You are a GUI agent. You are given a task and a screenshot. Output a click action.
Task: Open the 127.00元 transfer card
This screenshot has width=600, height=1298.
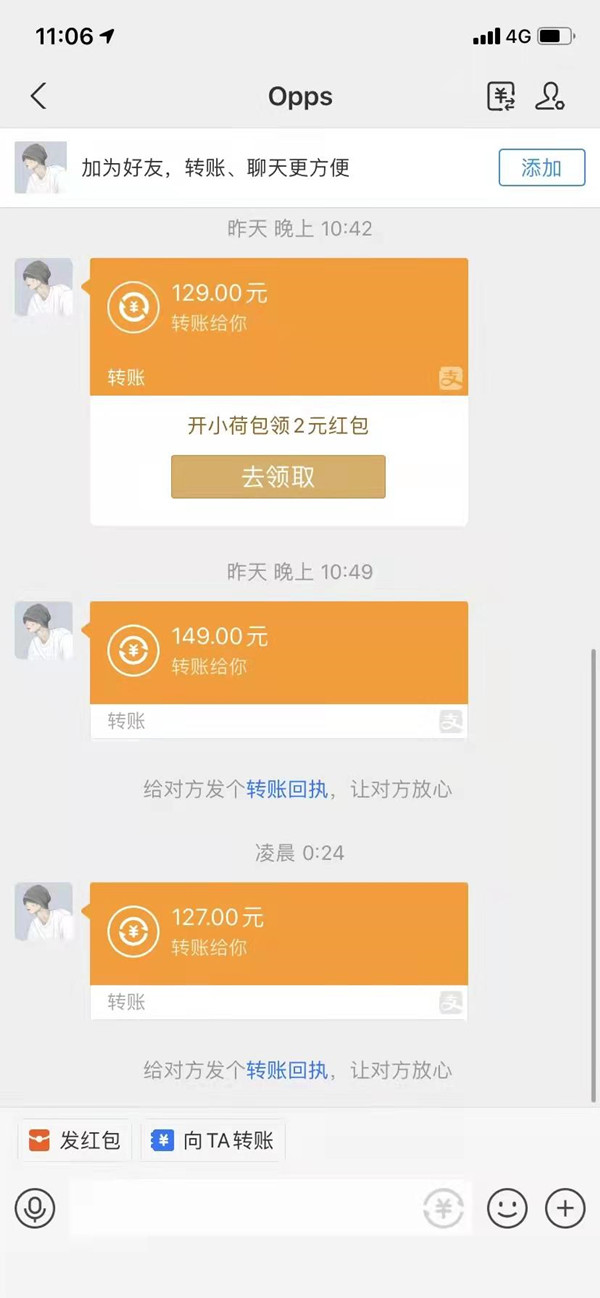(x=278, y=933)
